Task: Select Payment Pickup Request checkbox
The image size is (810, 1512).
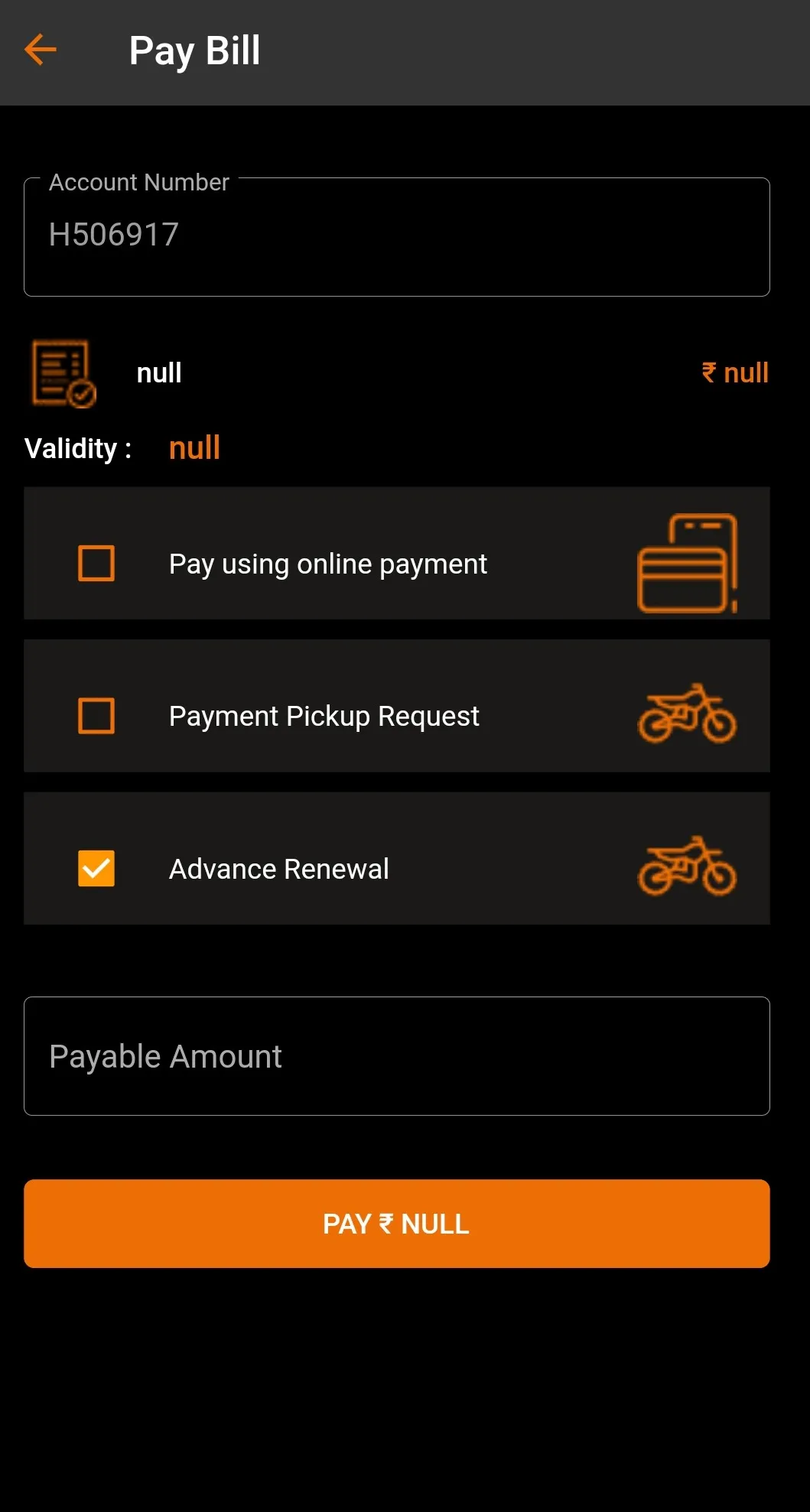Action: pyautogui.click(x=96, y=716)
